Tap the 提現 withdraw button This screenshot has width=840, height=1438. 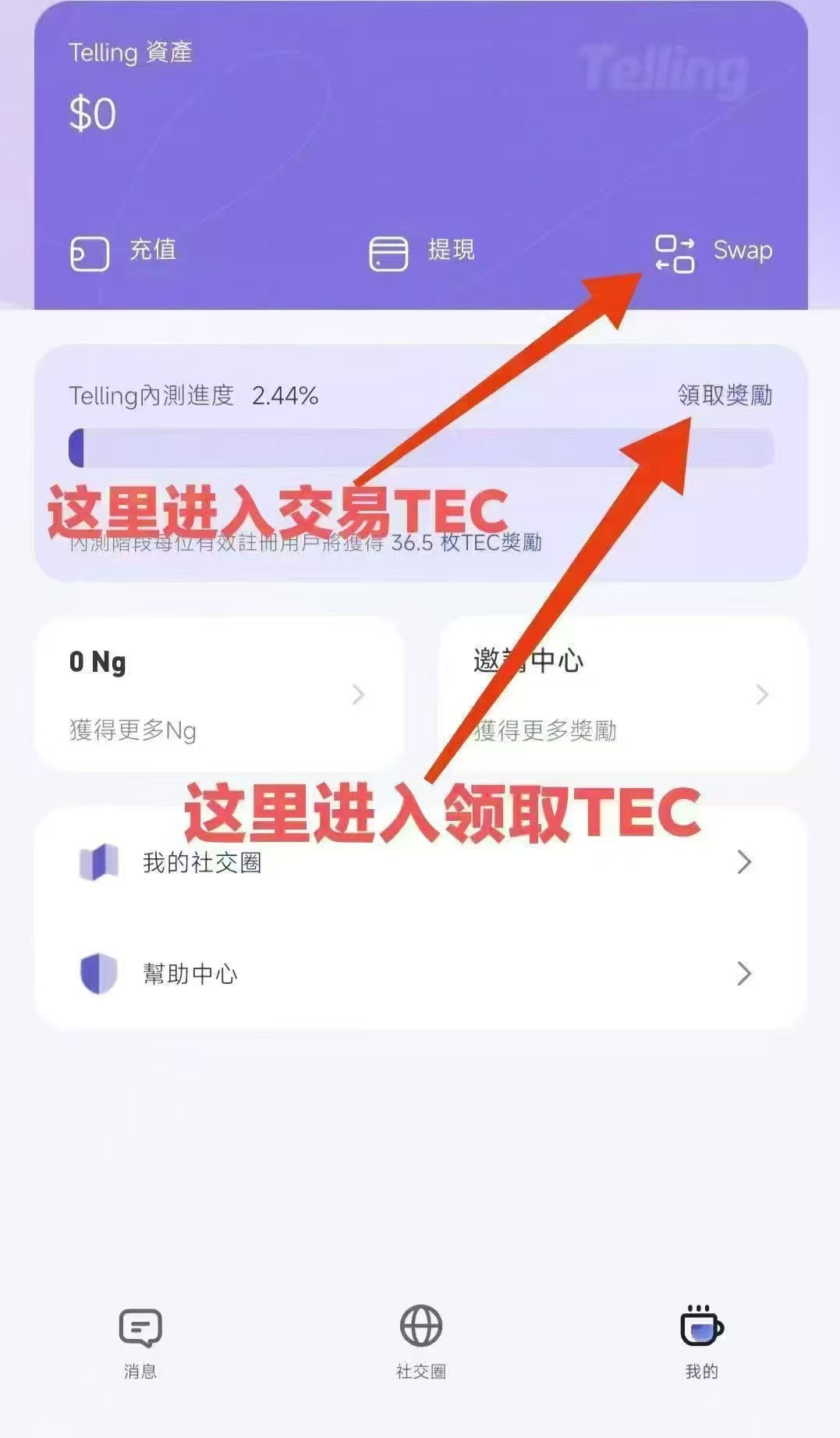click(422, 252)
